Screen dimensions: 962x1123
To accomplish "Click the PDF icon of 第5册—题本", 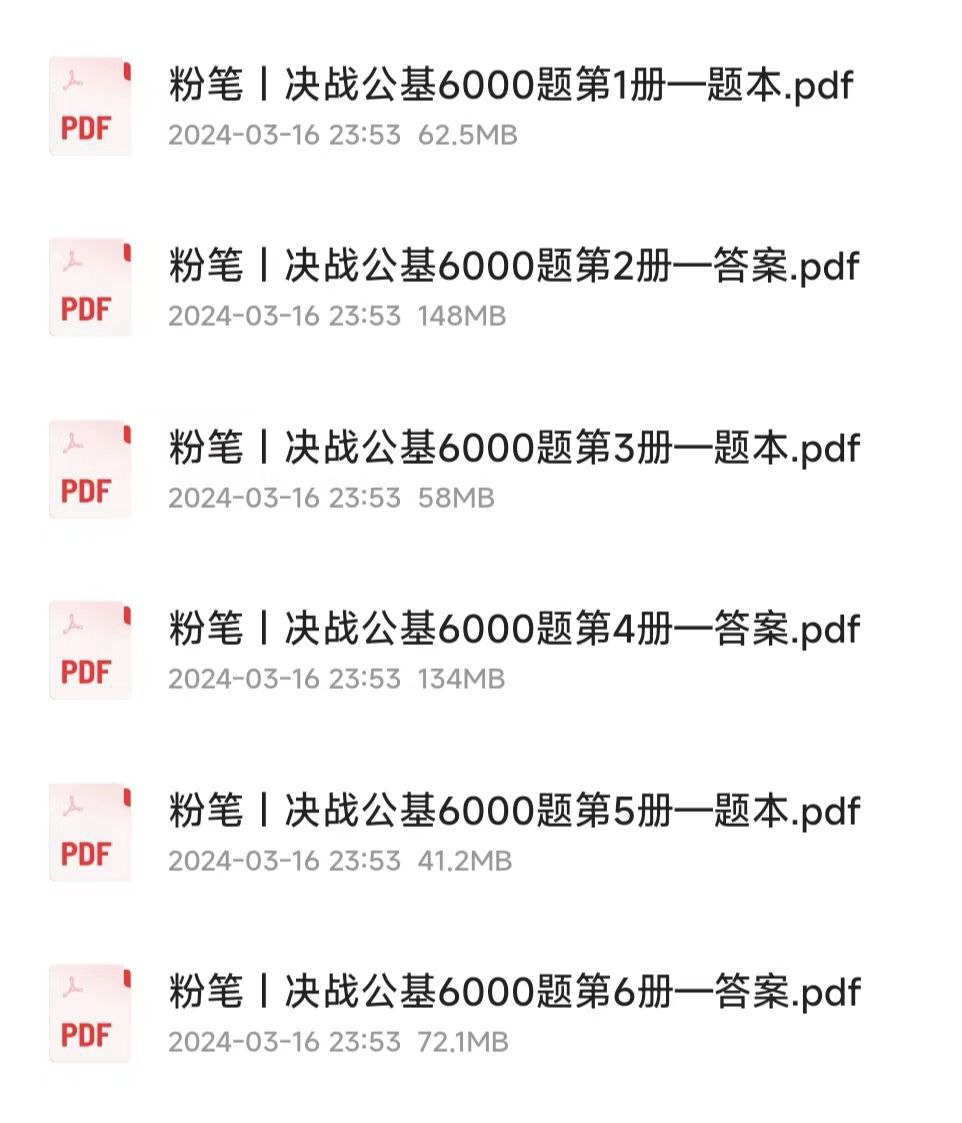I will 90,831.
